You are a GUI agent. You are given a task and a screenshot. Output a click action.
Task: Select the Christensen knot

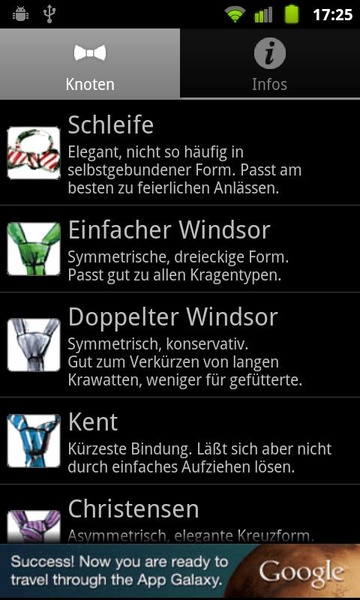point(180,514)
